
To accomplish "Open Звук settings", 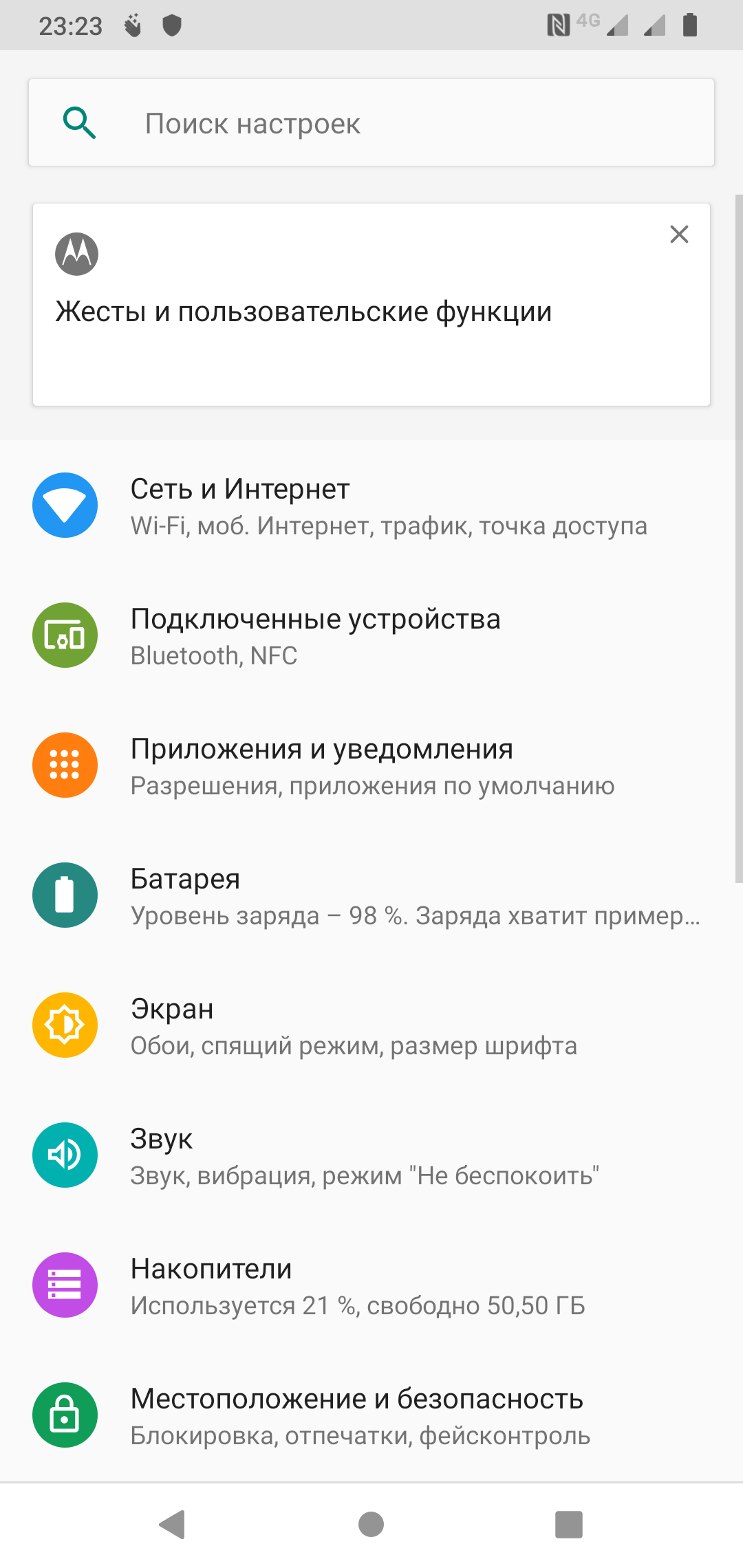I will (371, 1156).
